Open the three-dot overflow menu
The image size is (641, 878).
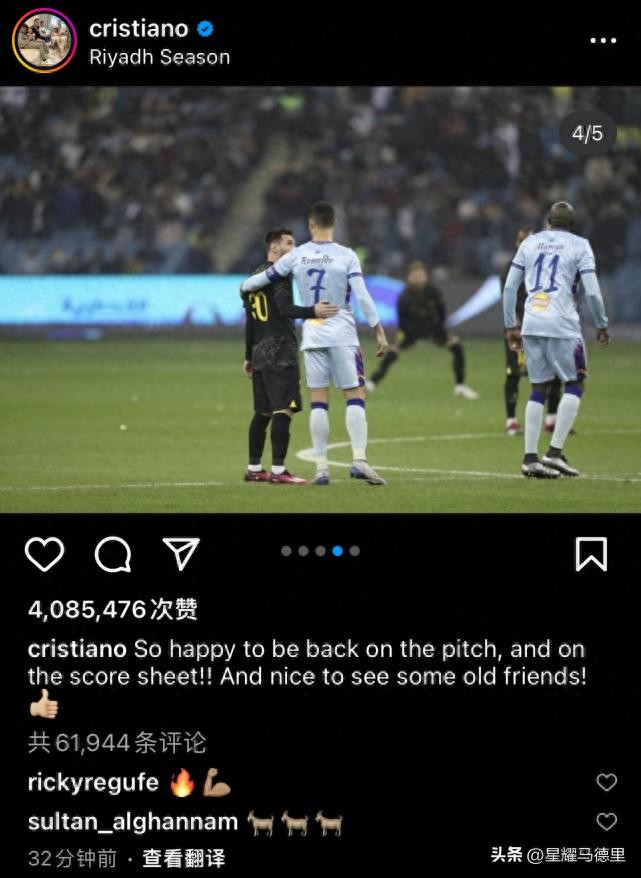click(x=603, y=41)
